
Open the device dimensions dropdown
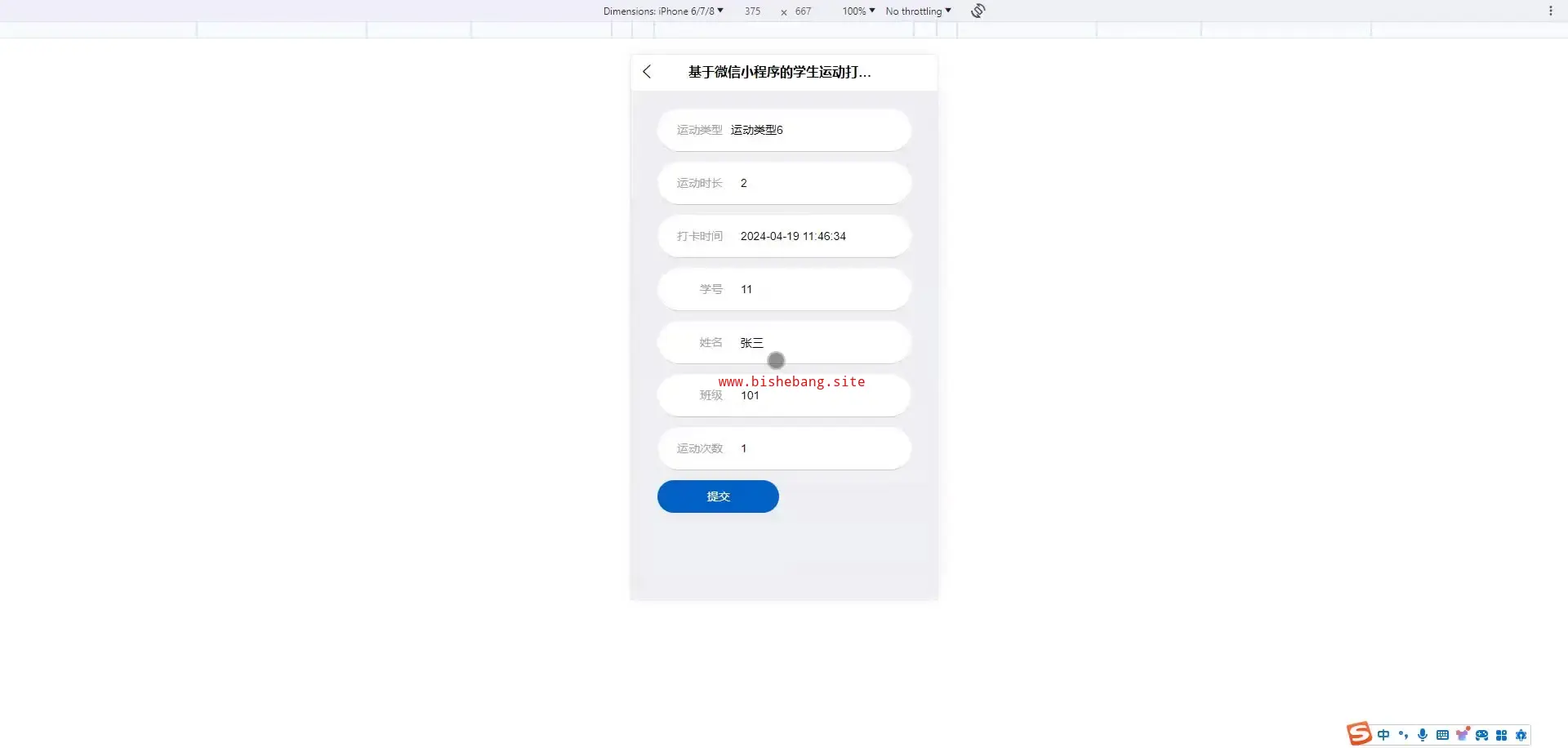[x=663, y=11]
